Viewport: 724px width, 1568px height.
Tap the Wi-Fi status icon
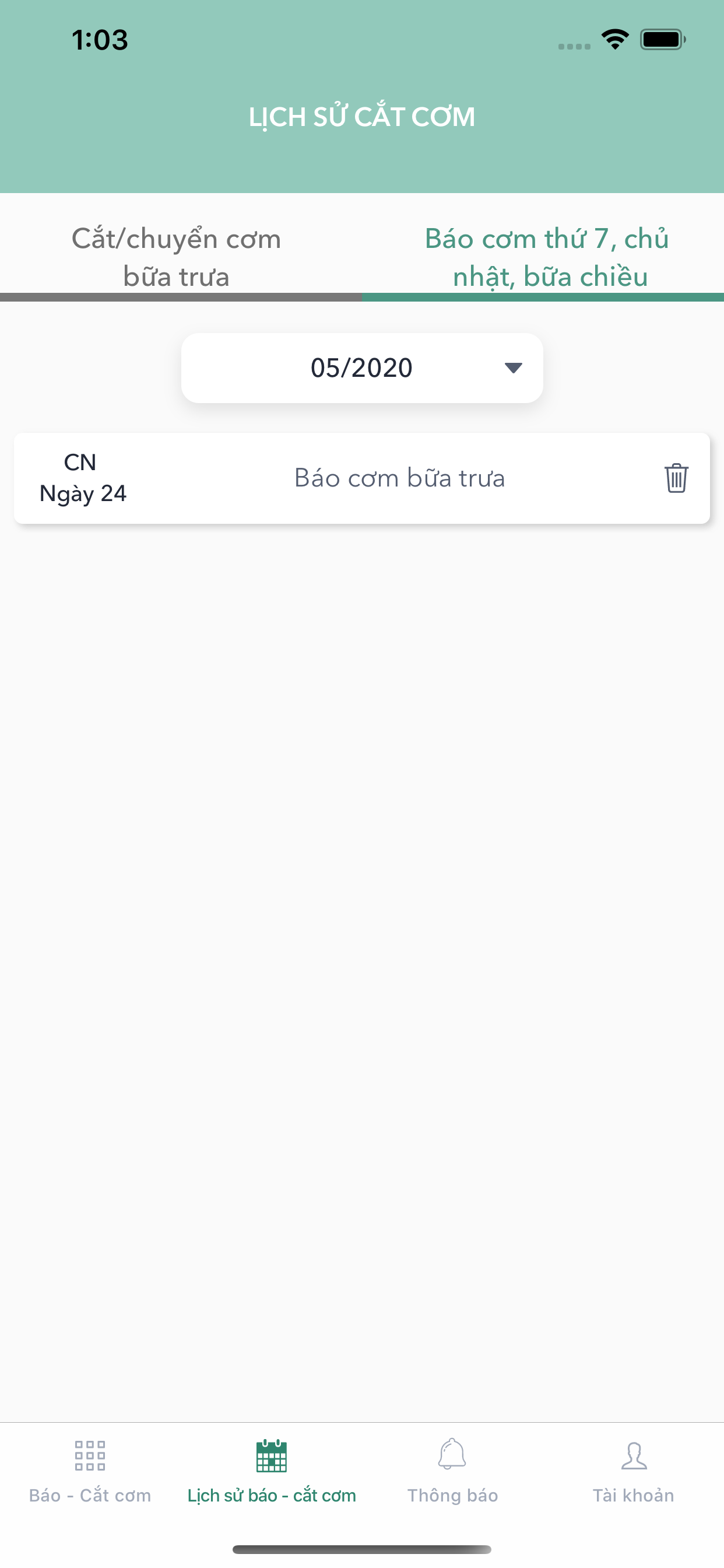[616, 38]
